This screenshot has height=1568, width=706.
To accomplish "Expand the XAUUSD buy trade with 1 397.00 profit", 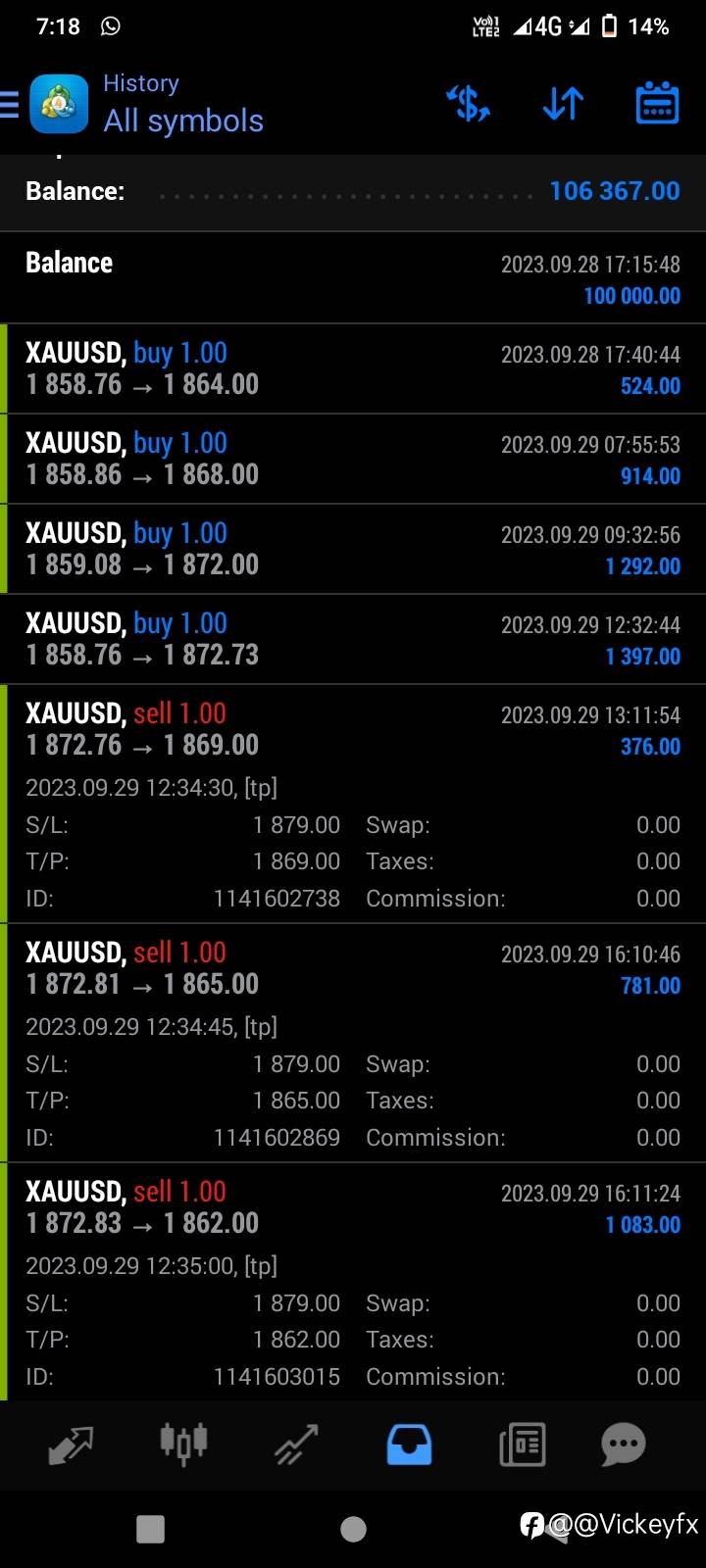I will pos(353,640).
